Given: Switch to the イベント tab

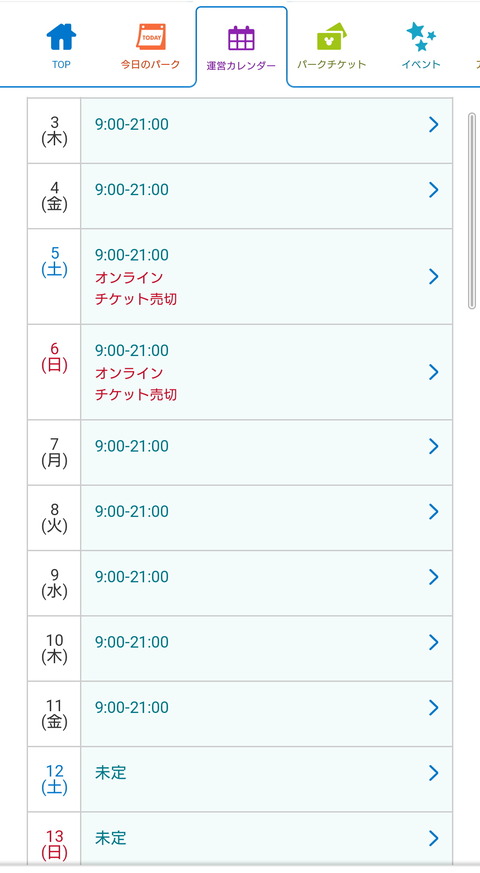Looking at the screenshot, I should pyautogui.click(x=421, y=47).
